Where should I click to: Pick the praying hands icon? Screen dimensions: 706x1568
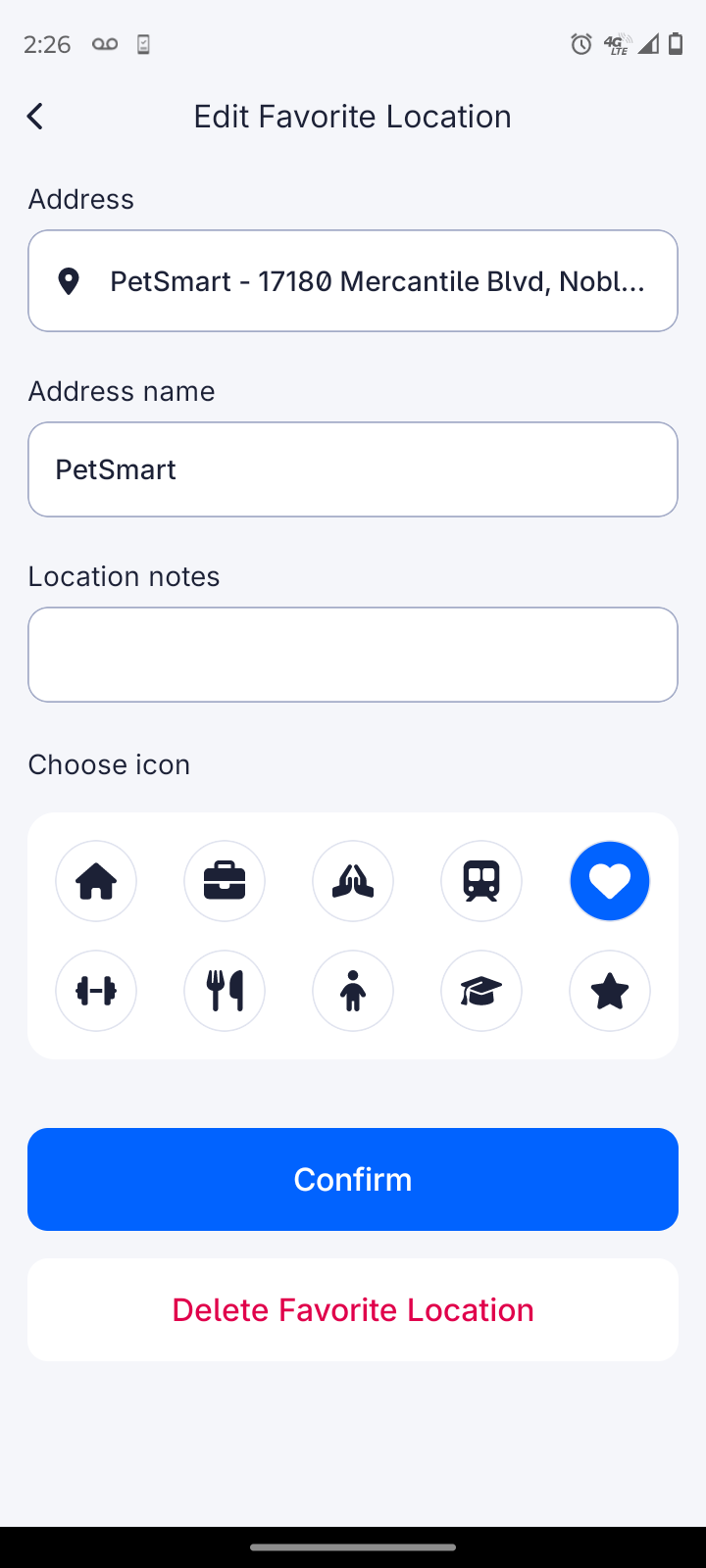point(353,881)
